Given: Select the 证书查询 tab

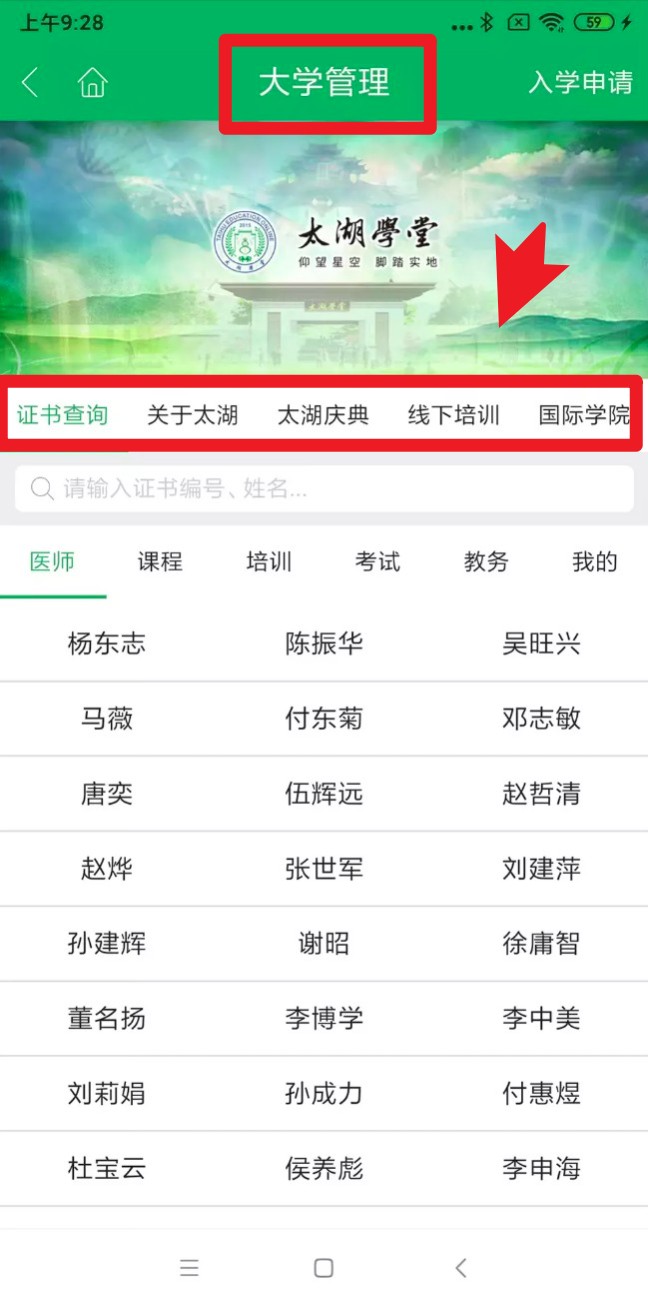Looking at the screenshot, I should tap(62, 415).
